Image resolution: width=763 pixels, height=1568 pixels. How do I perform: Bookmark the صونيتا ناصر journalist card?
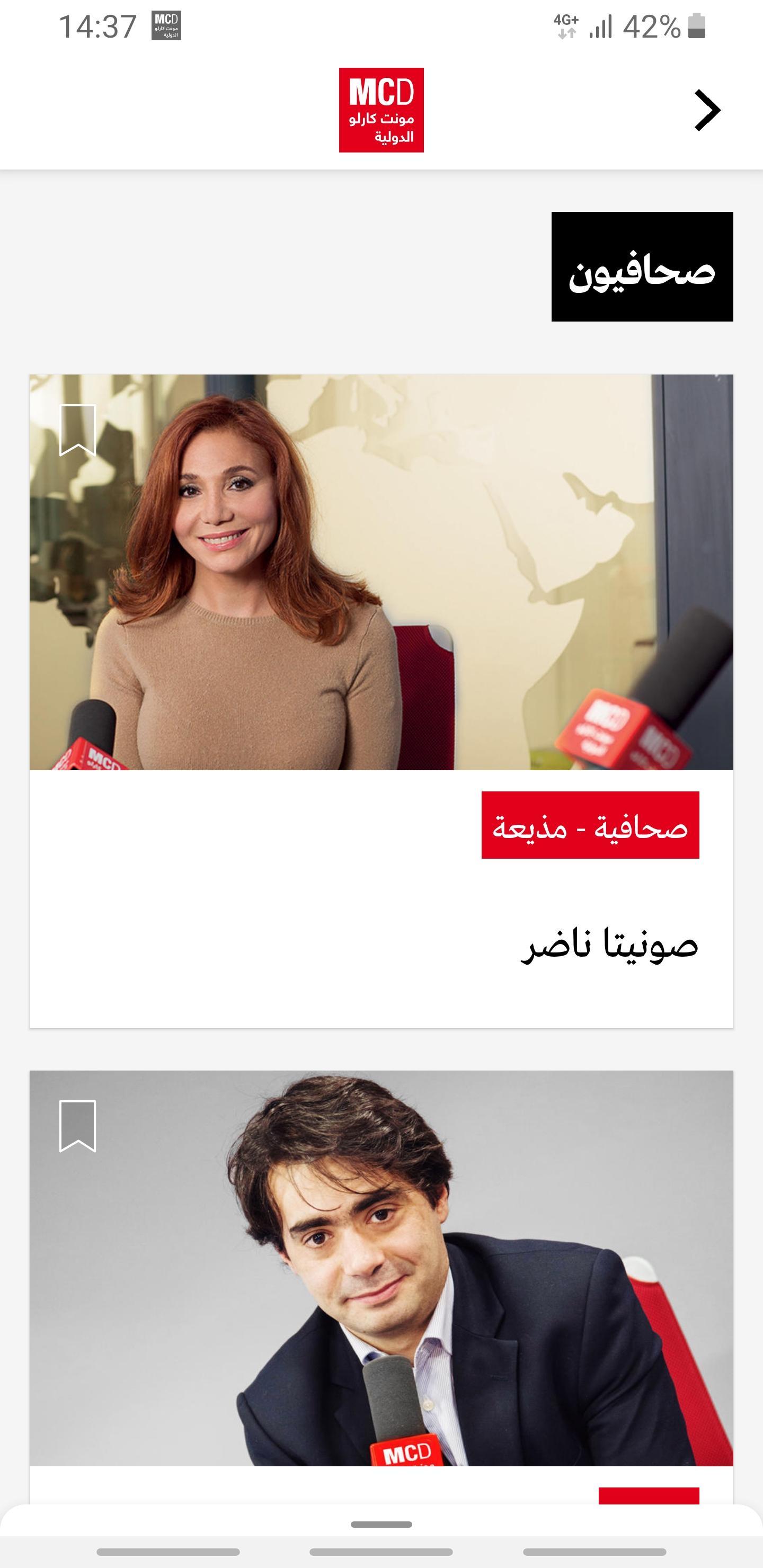[78, 430]
